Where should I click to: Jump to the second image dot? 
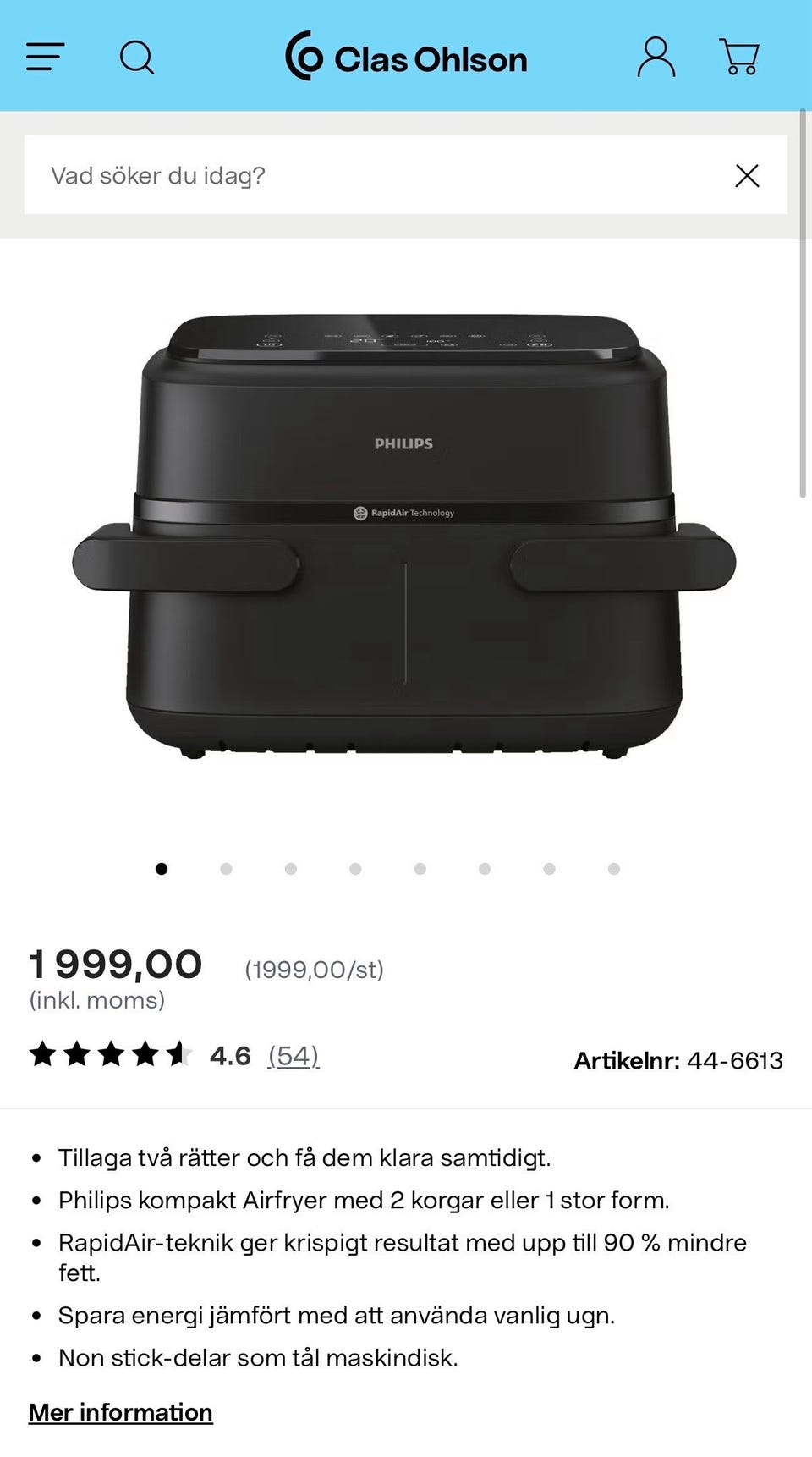[226, 869]
